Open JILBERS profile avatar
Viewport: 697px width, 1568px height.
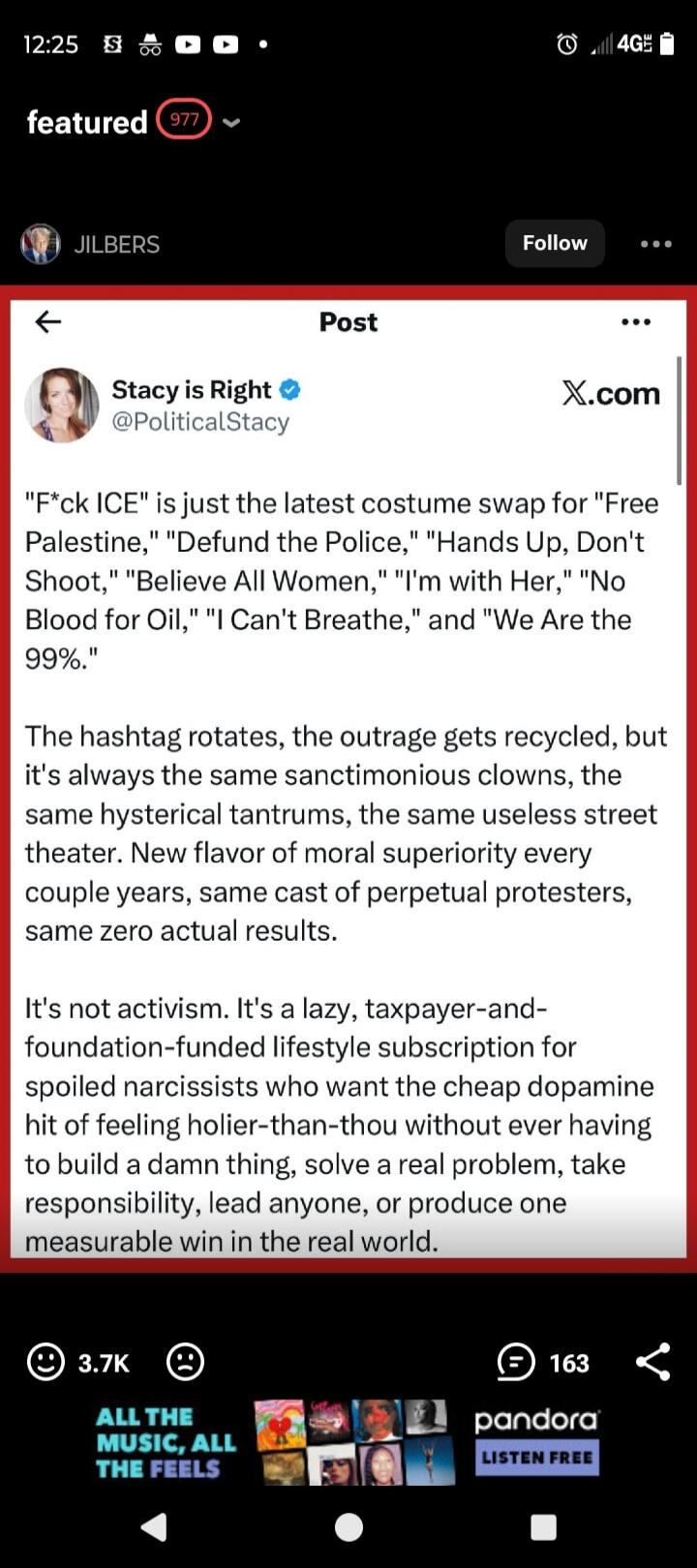pyautogui.click(x=40, y=244)
